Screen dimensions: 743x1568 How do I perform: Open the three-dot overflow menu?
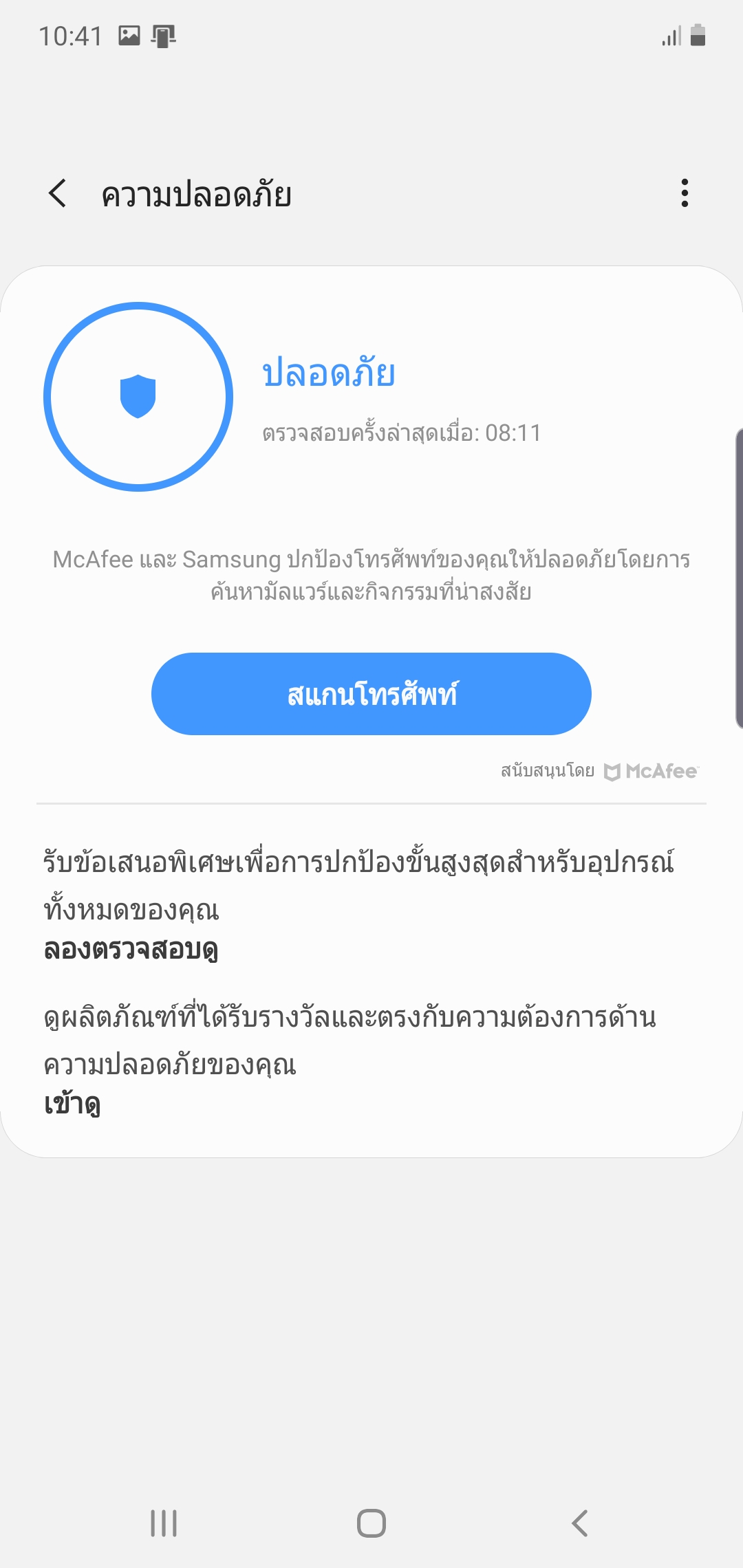(x=684, y=193)
